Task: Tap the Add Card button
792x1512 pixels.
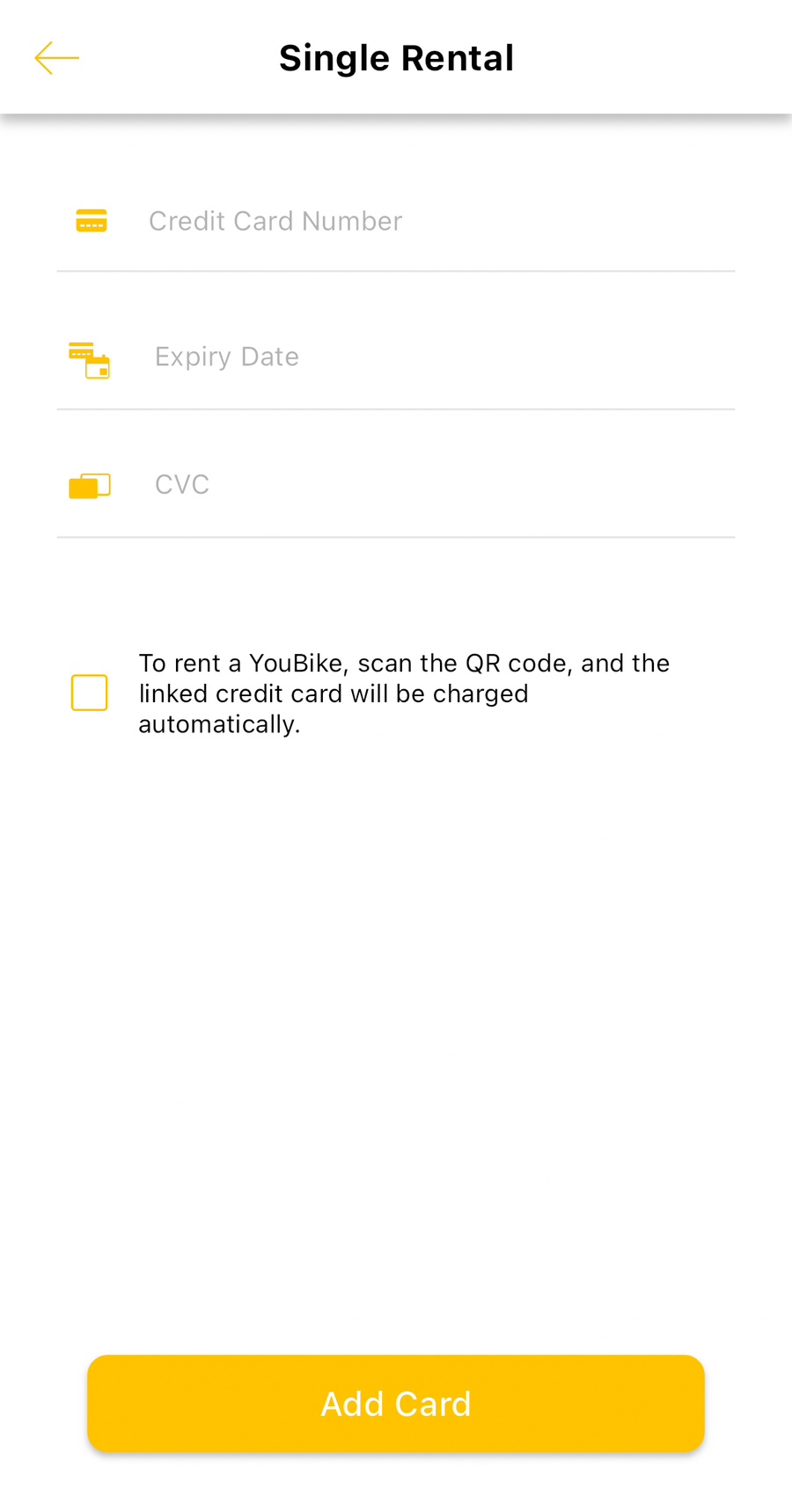Action: click(x=396, y=1403)
